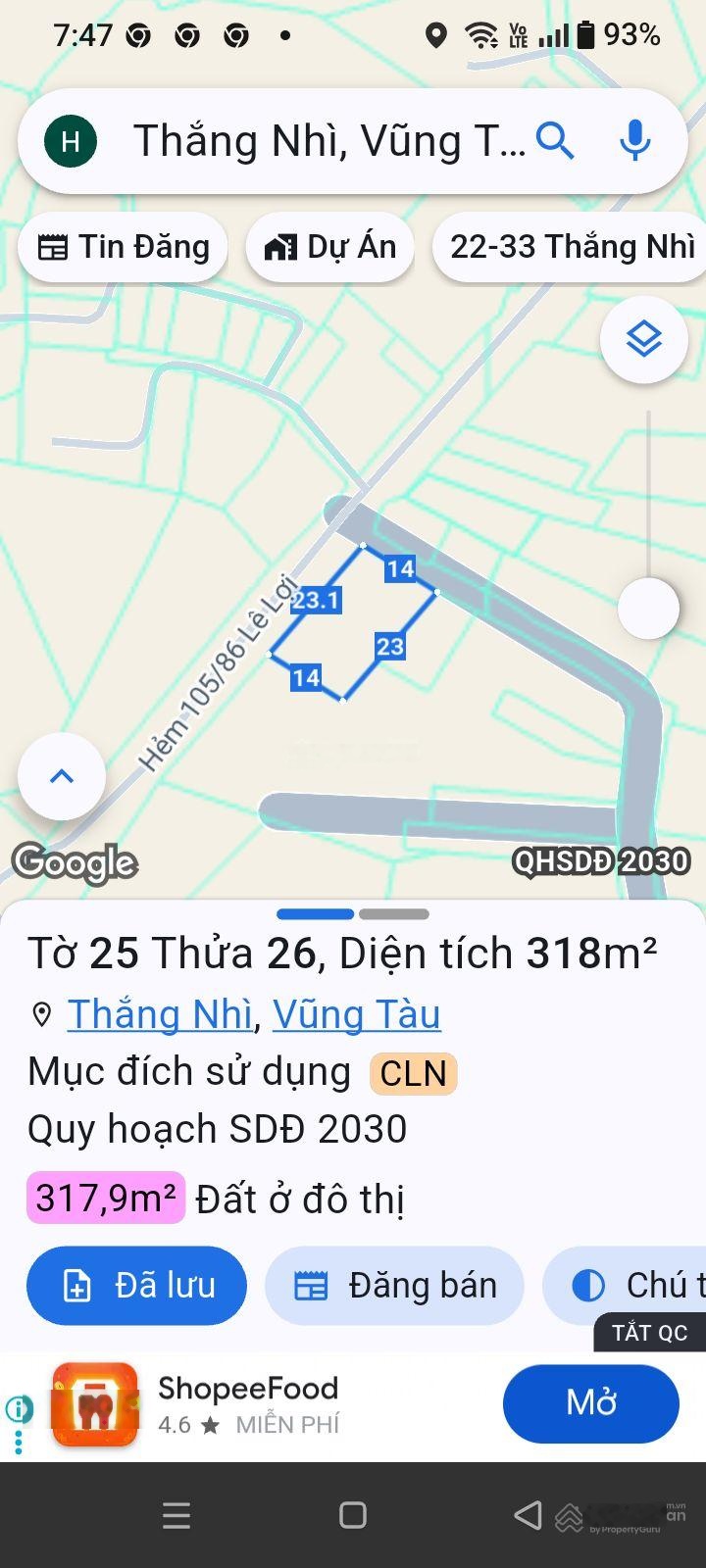Open the Thắng Nhì link
Image resolution: width=706 pixels, height=1568 pixels.
(x=160, y=1014)
